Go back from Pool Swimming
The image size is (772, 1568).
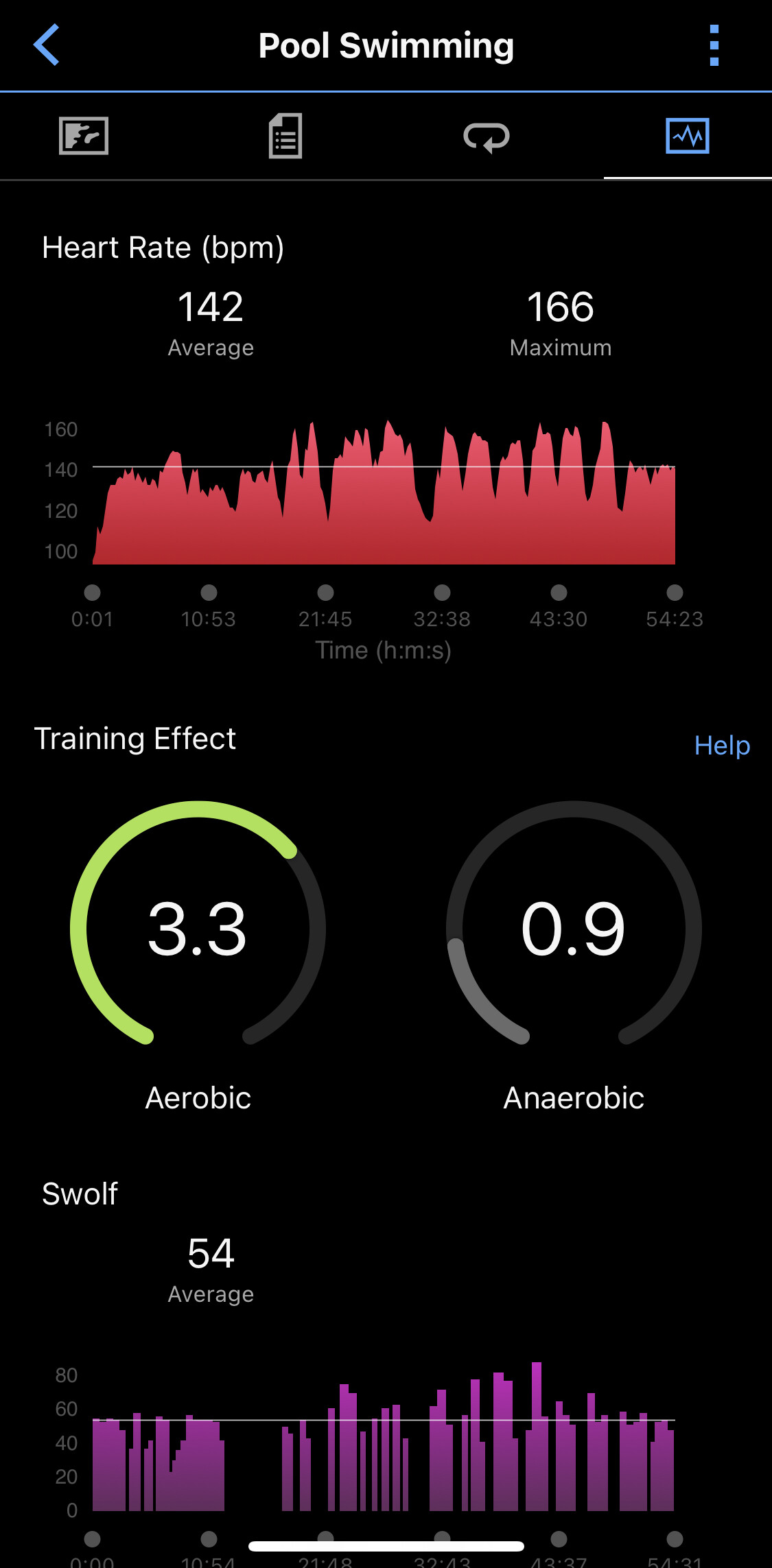pos(47,45)
